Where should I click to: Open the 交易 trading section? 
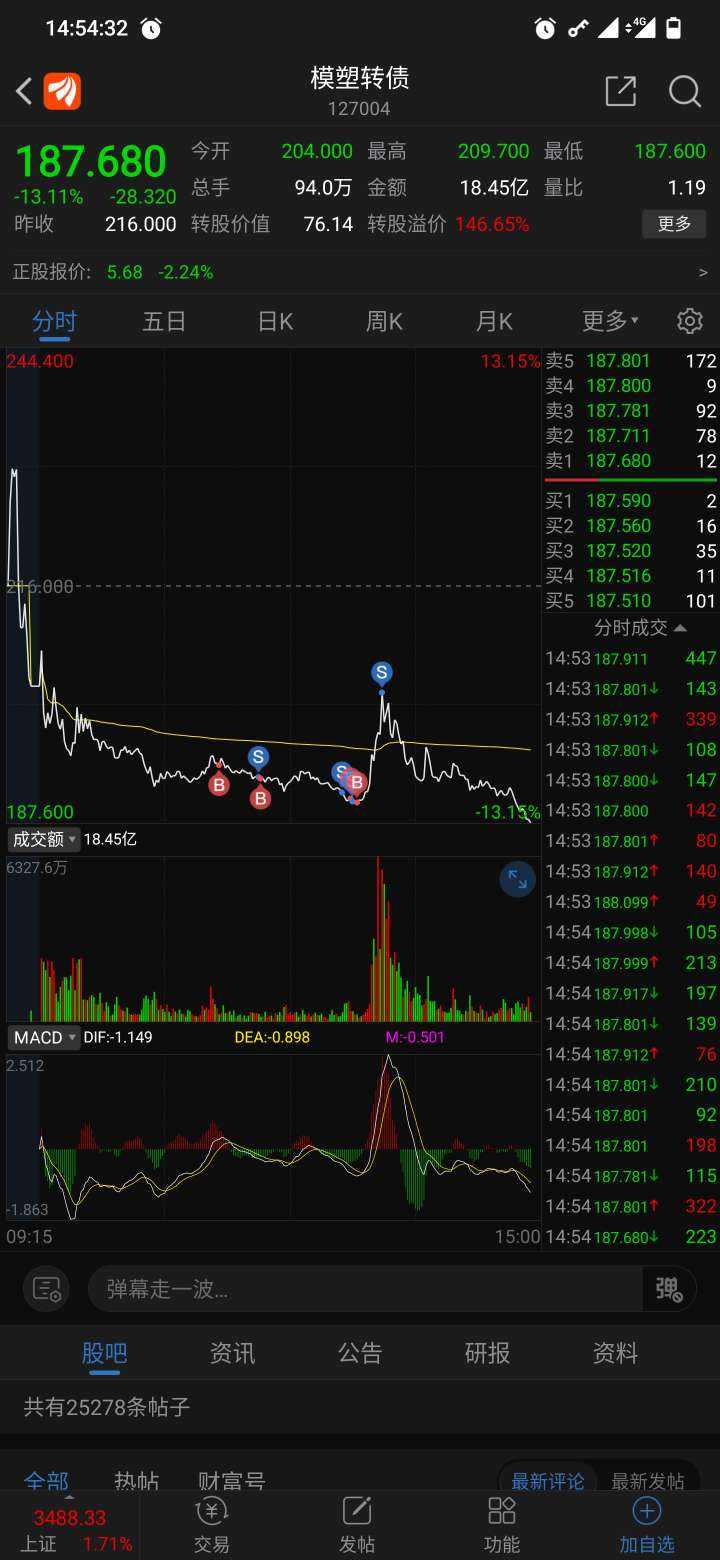coord(212,1524)
